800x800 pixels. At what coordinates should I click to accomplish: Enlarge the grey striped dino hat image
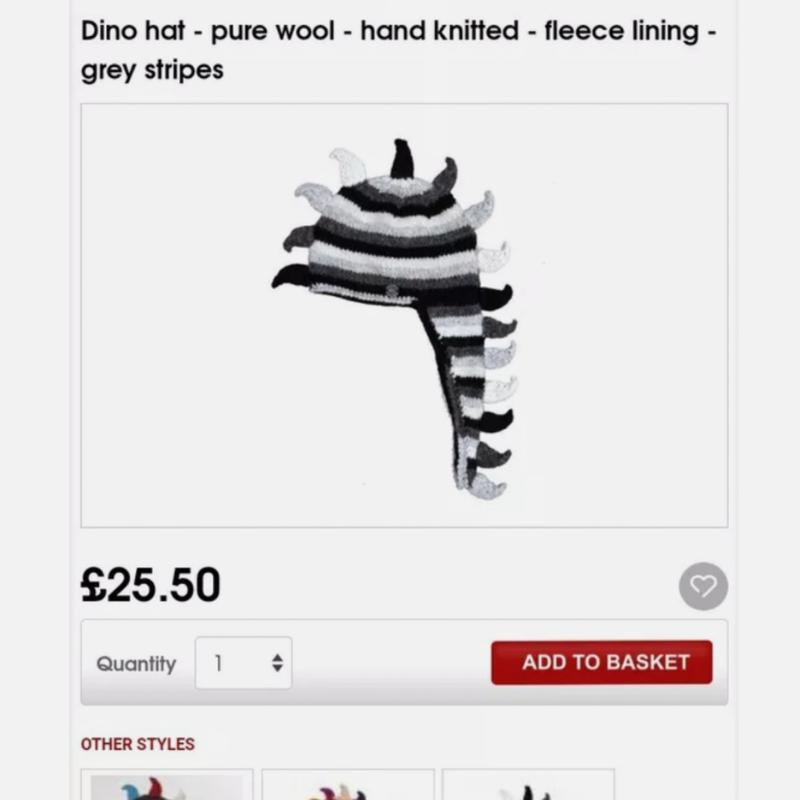(404, 316)
